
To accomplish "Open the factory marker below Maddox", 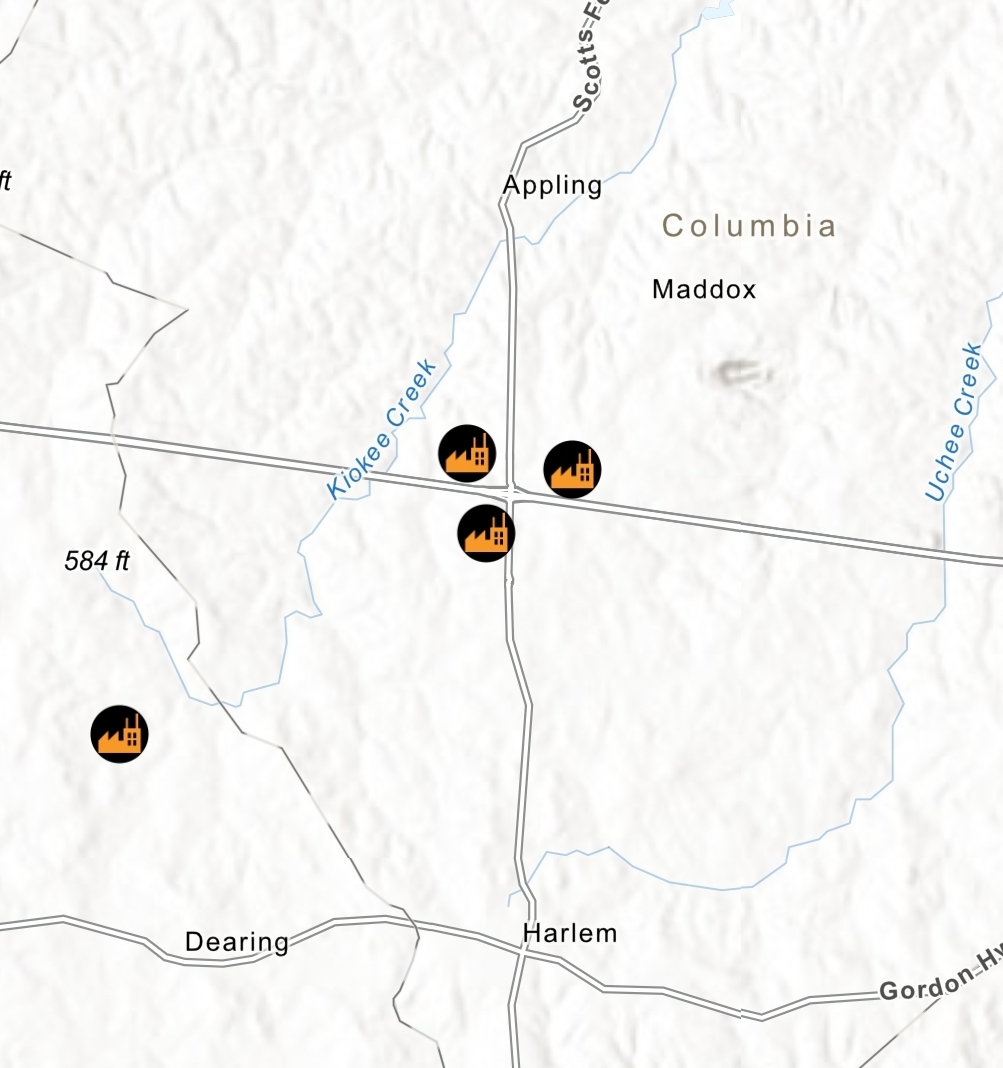I will click(572, 469).
